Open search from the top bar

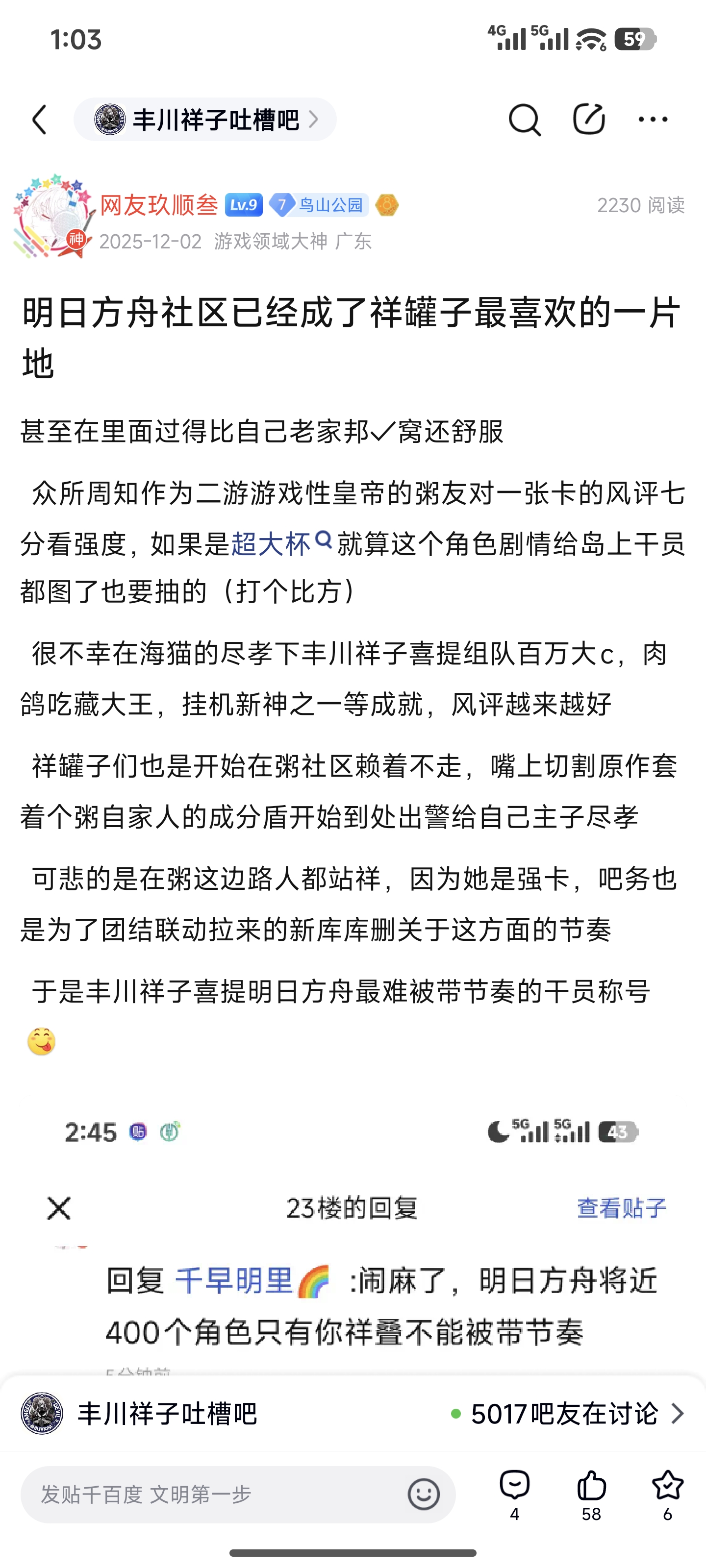[524, 119]
